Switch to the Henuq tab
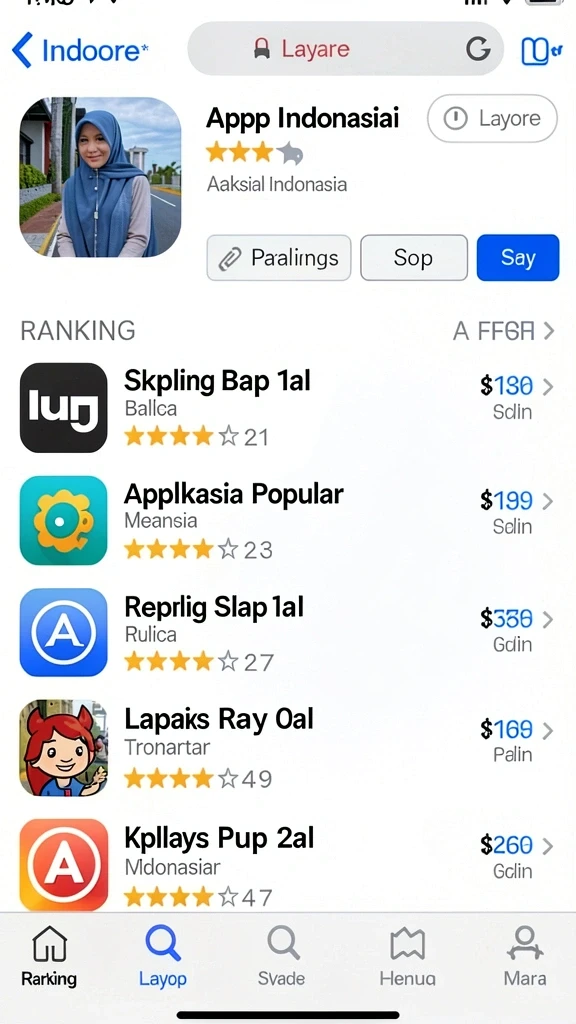This screenshot has width=576, height=1024. 408,955
